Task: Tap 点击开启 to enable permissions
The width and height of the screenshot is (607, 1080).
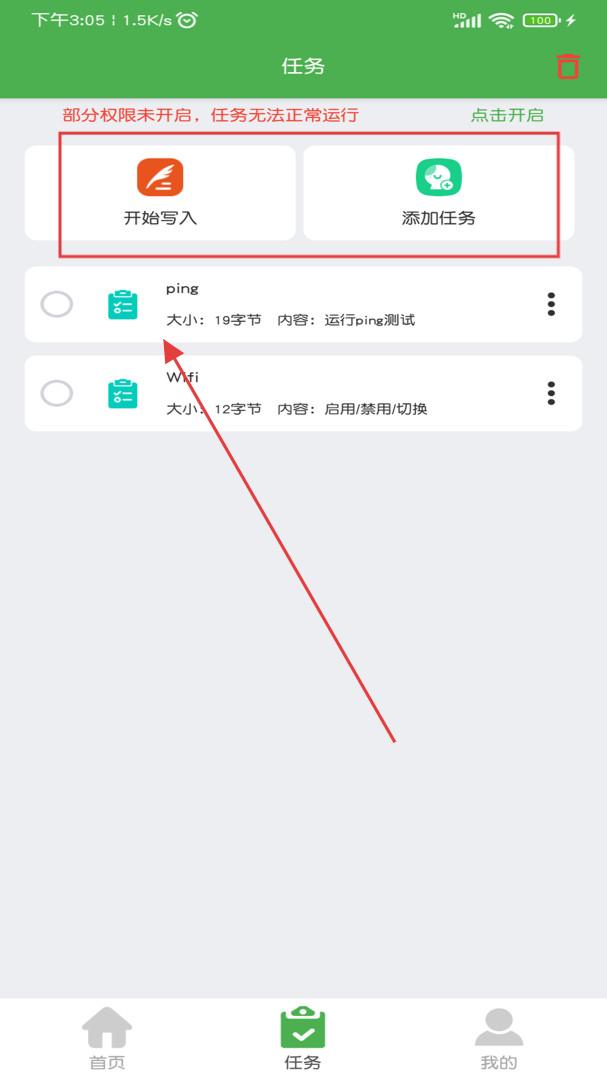Action: click(507, 115)
